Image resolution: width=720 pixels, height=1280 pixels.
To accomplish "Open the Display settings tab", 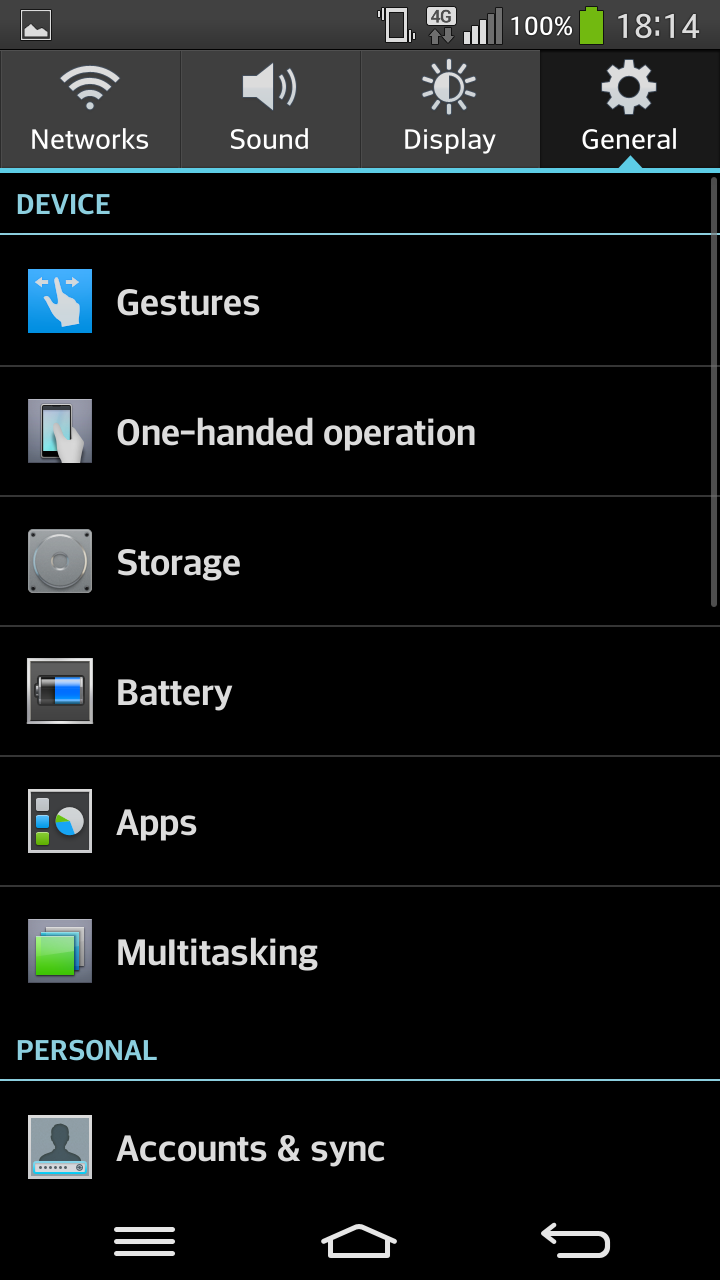I will click(450, 109).
